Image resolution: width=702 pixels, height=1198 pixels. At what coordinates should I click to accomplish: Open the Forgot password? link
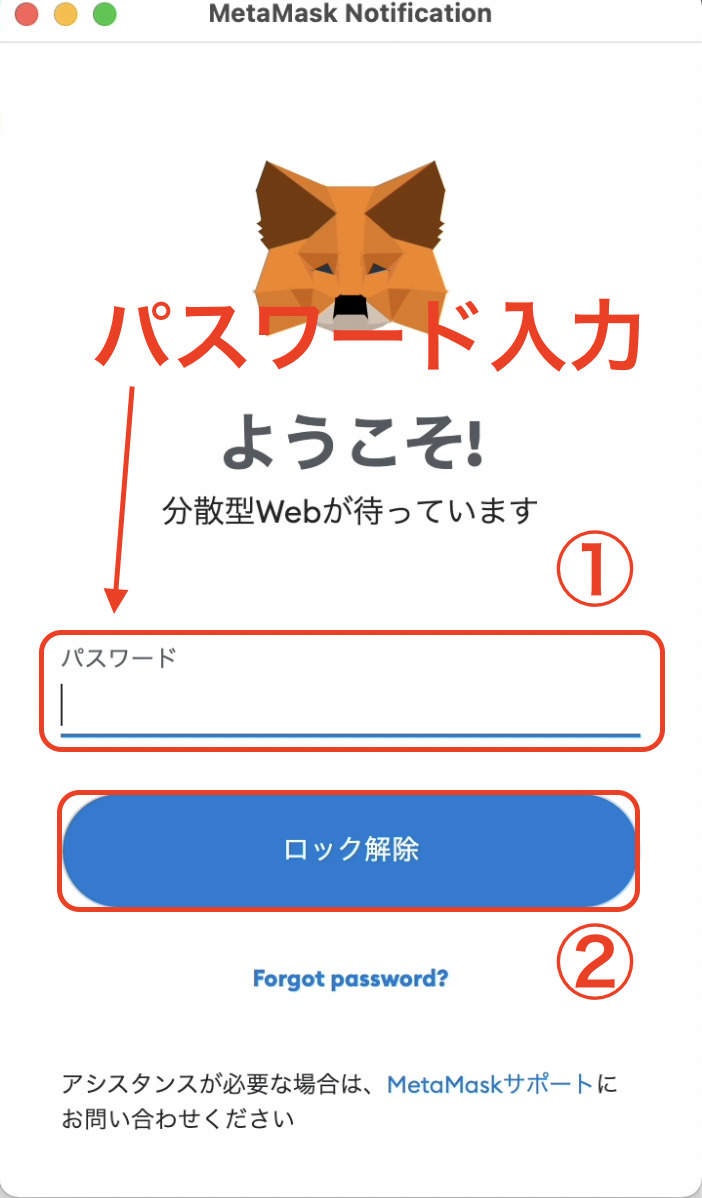(350, 978)
